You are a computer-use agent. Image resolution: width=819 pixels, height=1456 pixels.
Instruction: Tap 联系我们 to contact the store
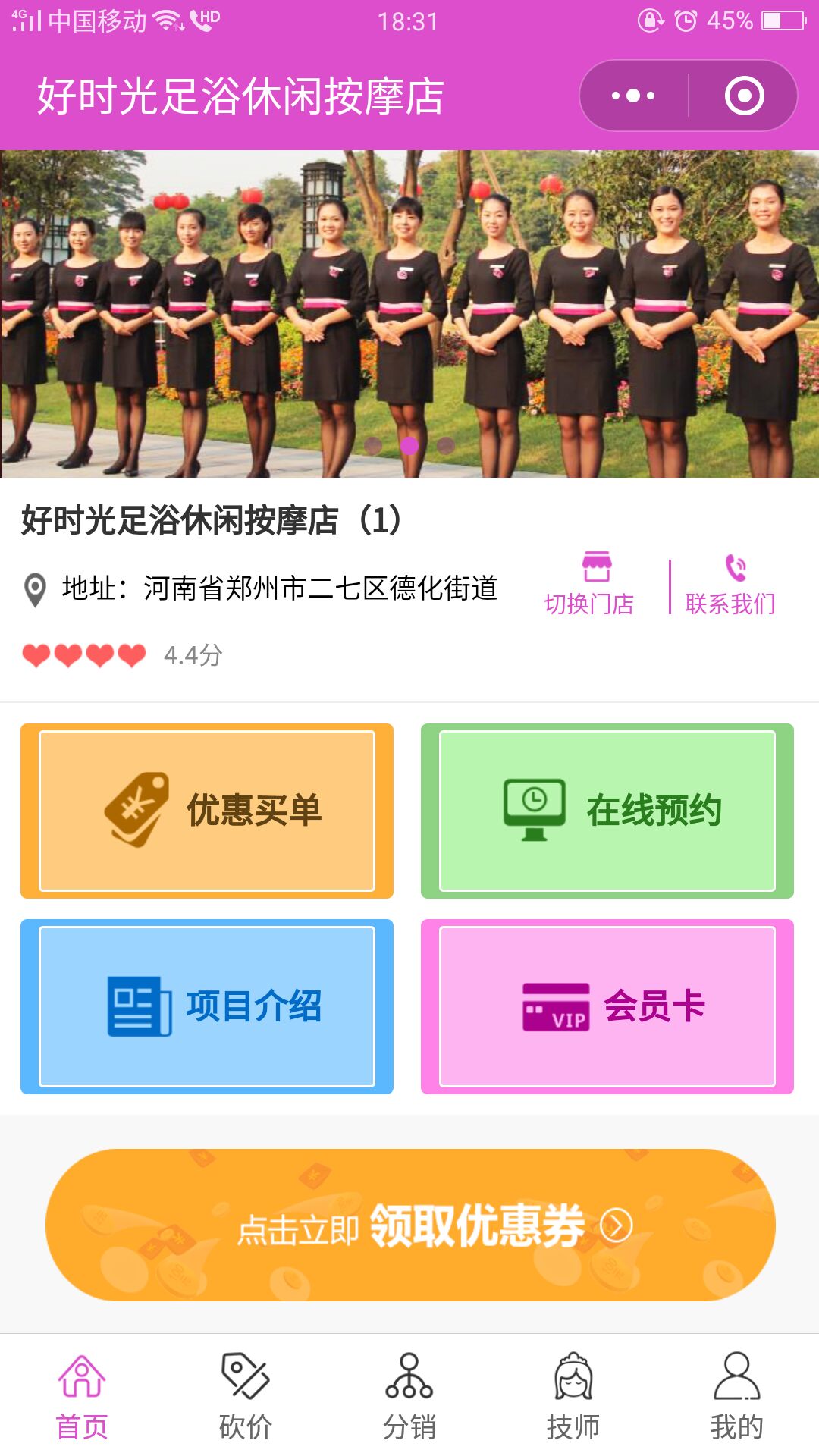point(730,584)
